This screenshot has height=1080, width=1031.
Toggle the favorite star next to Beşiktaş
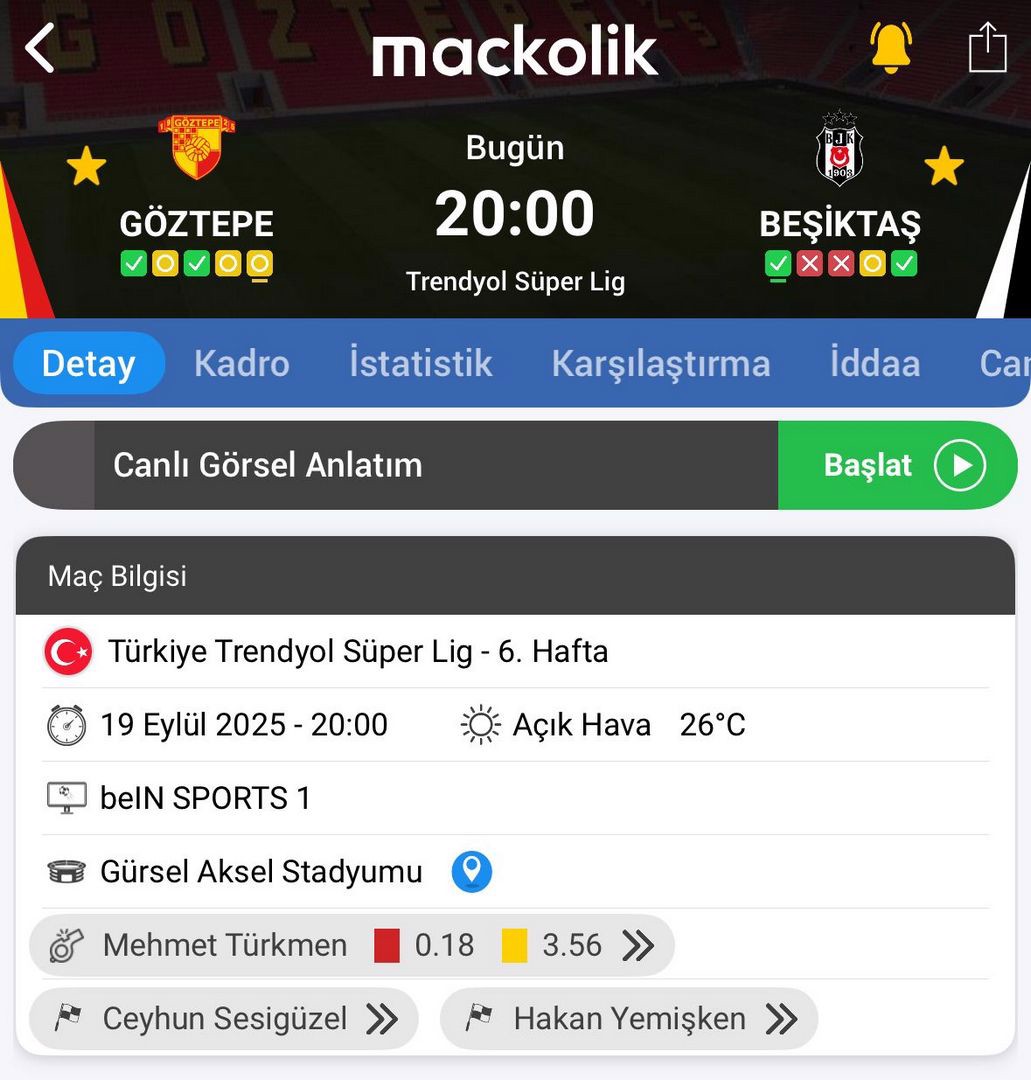click(944, 166)
